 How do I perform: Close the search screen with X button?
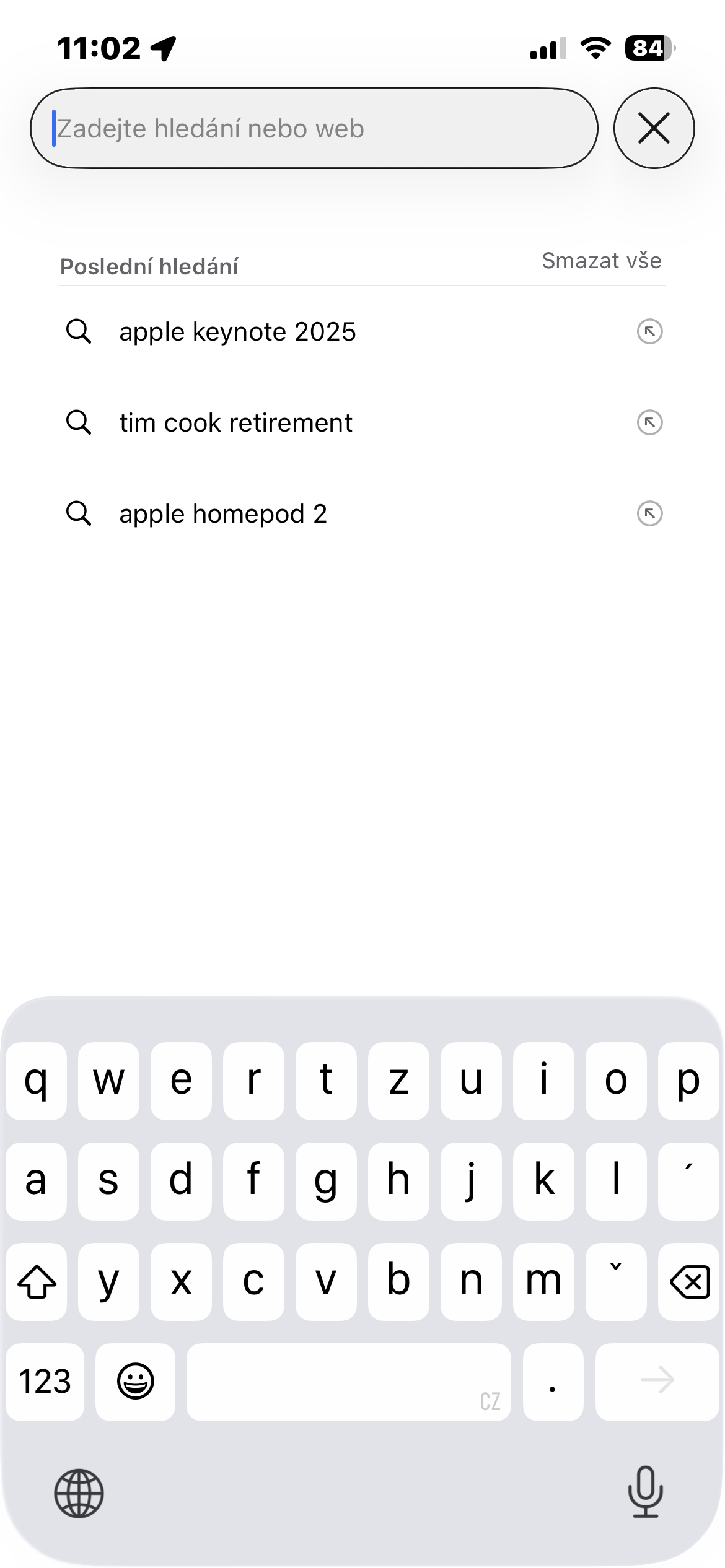click(x=654, y=128)
